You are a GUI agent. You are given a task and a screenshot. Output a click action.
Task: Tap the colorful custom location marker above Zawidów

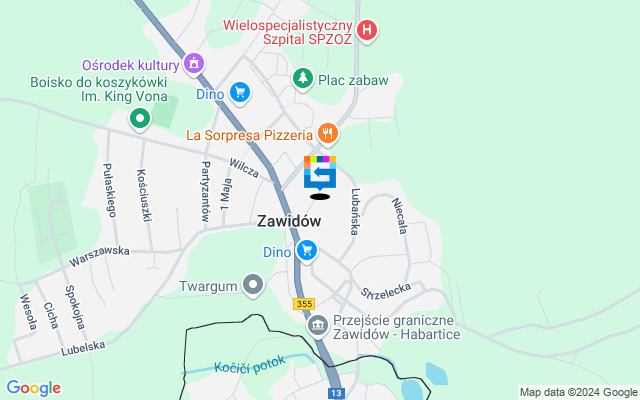tap(320, 174)
